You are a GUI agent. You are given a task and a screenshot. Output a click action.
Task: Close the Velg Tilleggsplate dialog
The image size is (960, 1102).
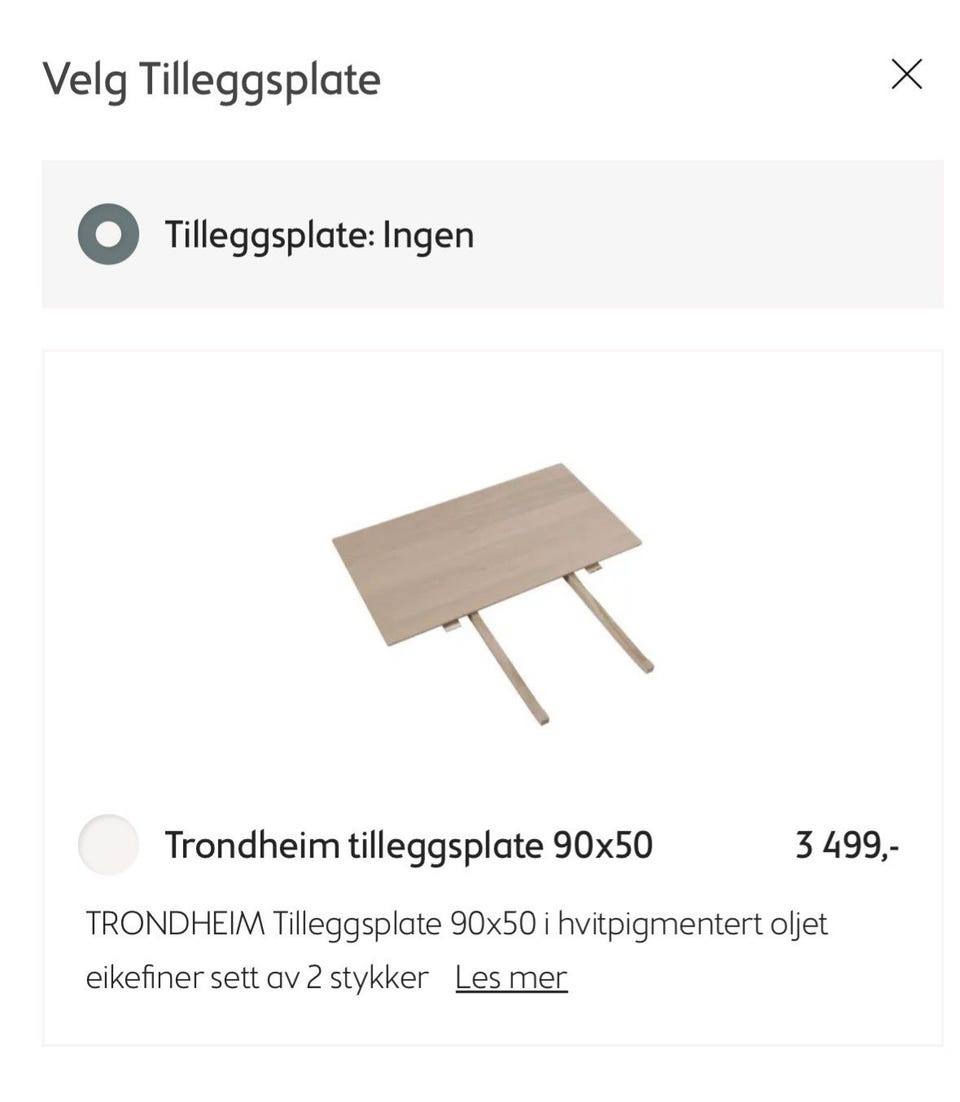pyautogui.click(x=907, y=75)
